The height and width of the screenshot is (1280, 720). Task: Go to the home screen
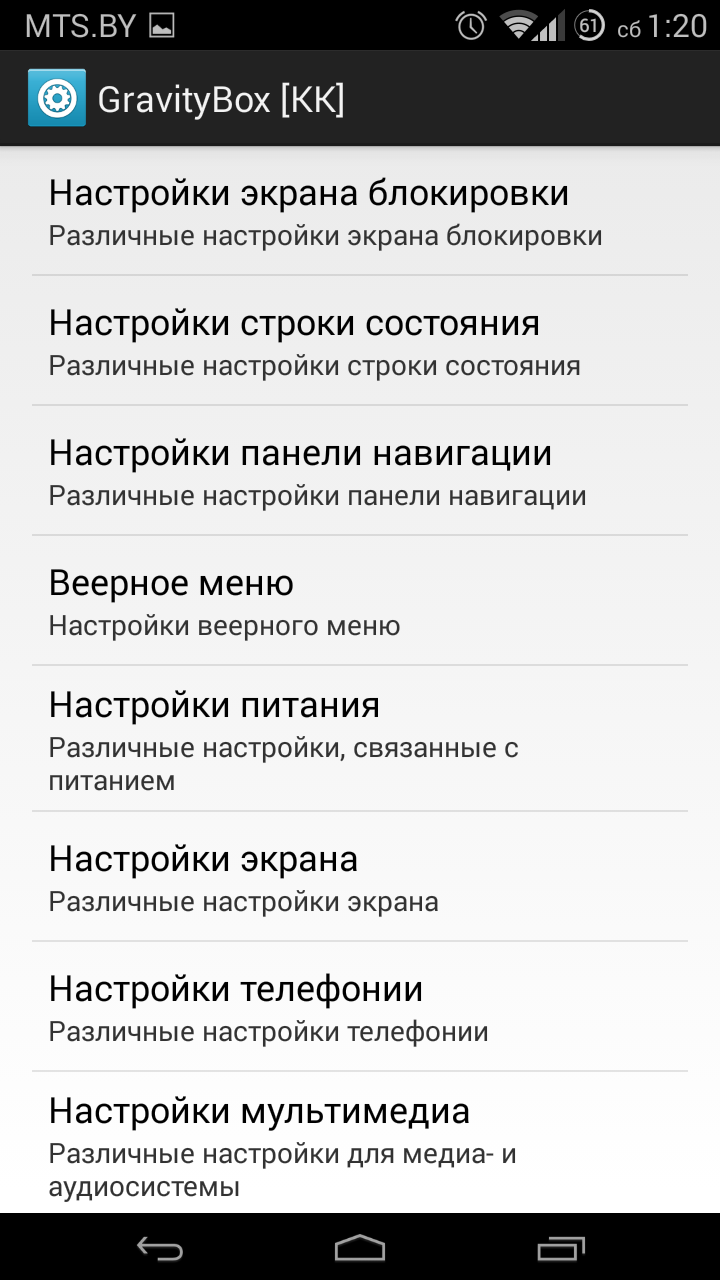pos(360,1247)
